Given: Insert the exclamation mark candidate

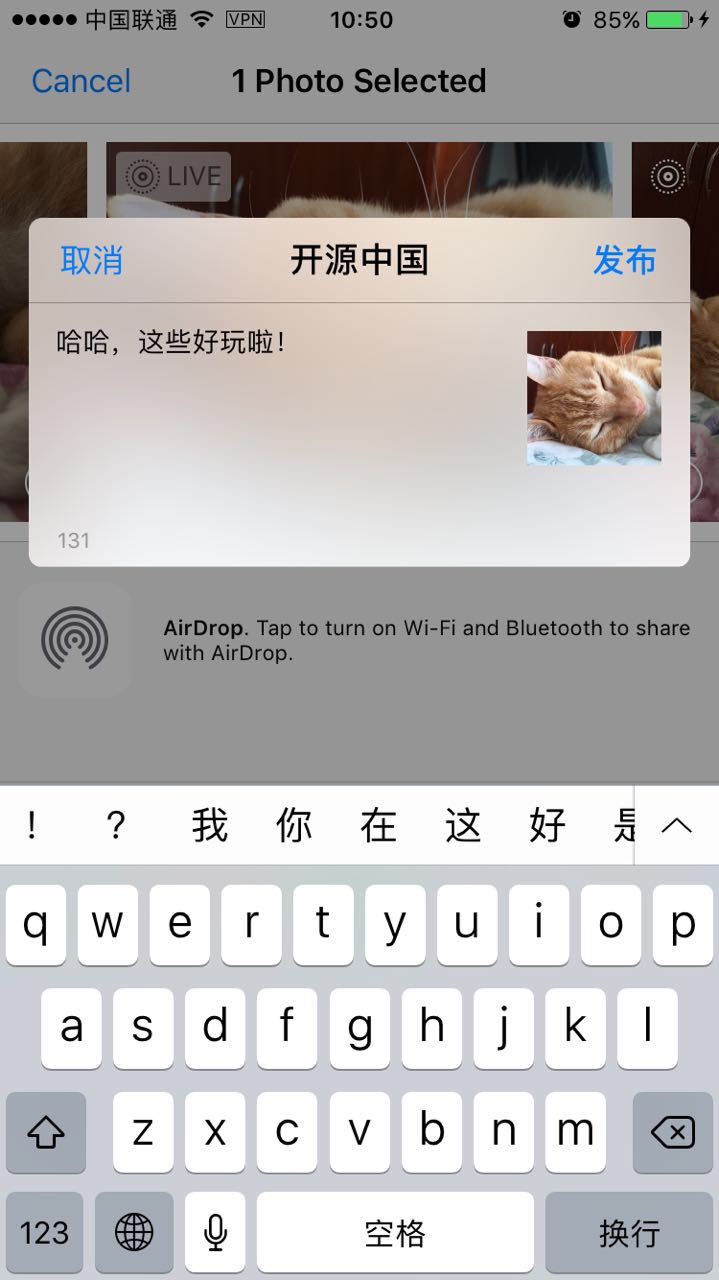Looking at the screenshot, I should [32, 826].
